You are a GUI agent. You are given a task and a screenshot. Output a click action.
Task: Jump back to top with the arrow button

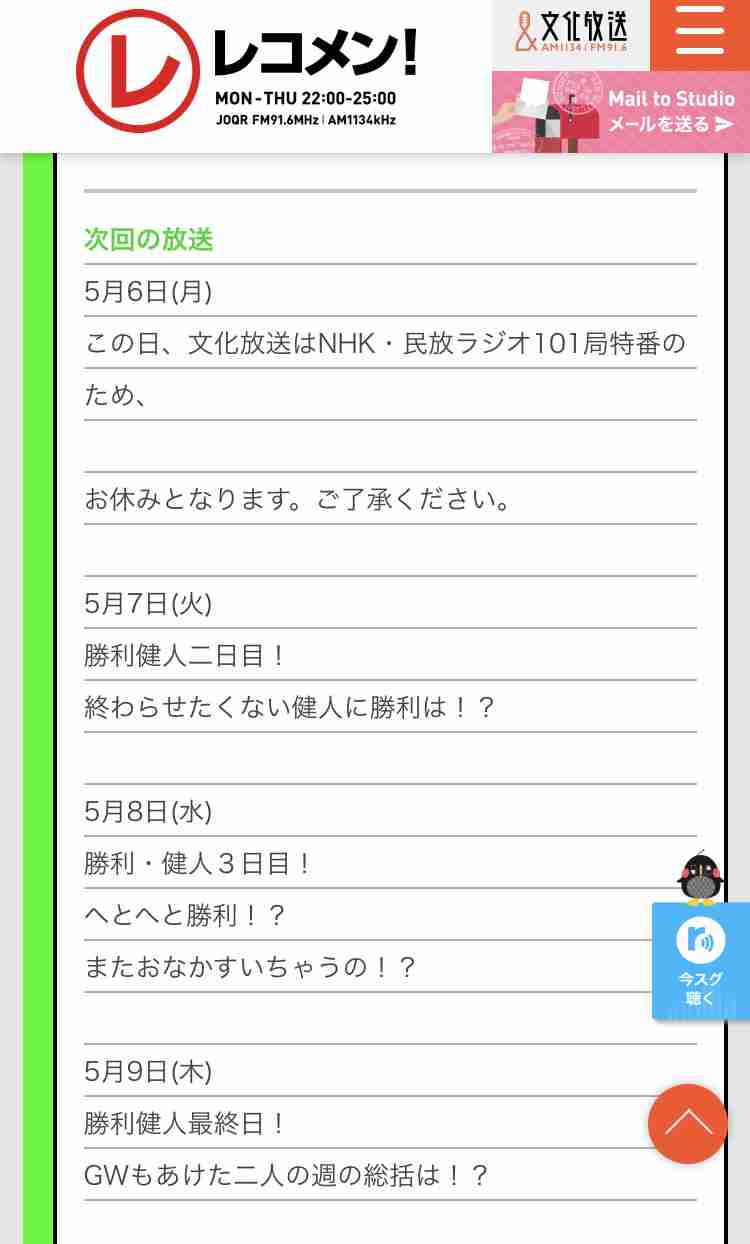click(688, 1124)
